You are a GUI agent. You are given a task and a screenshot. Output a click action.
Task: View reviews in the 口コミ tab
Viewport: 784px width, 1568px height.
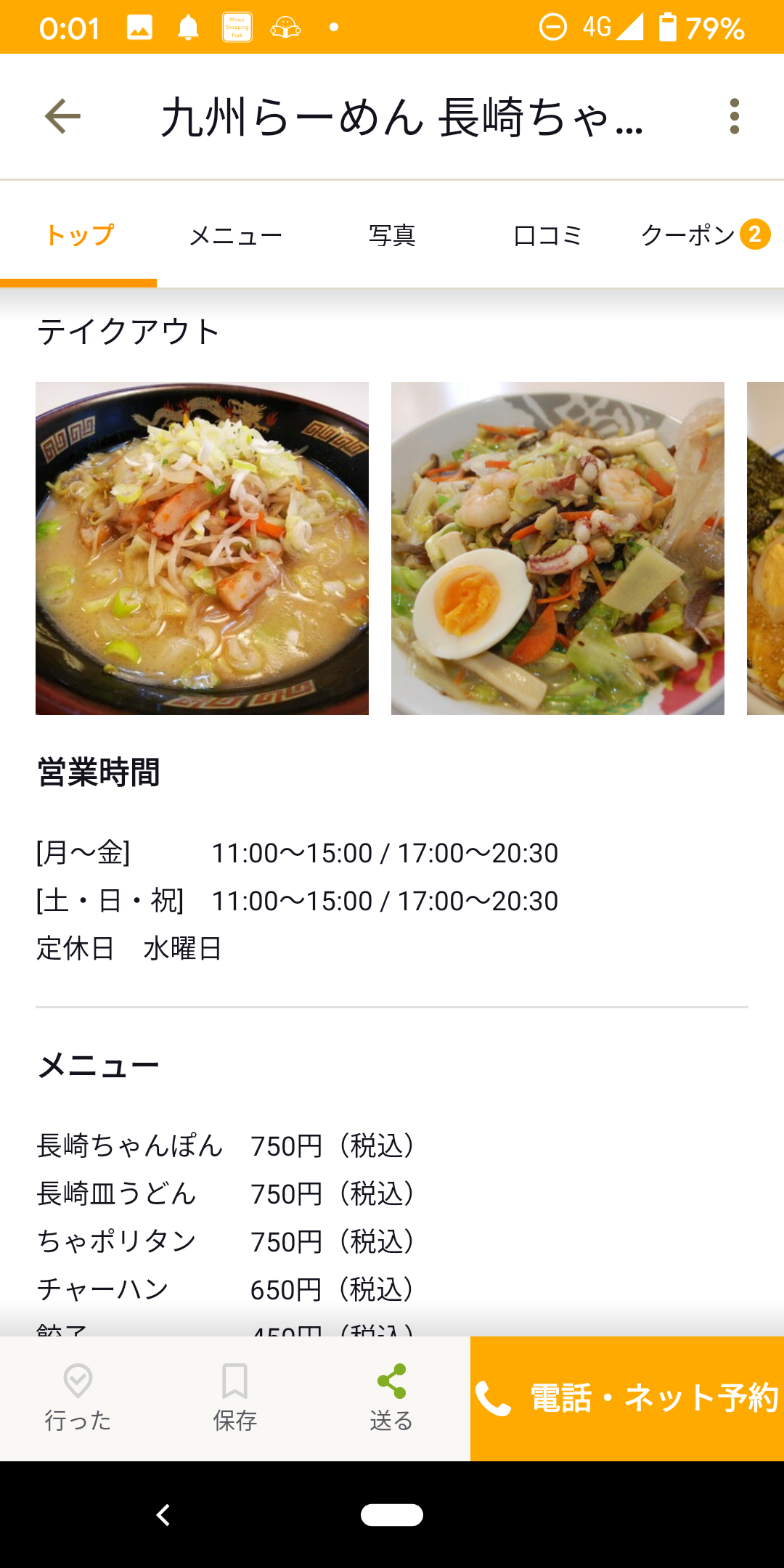tap(548, 234)
